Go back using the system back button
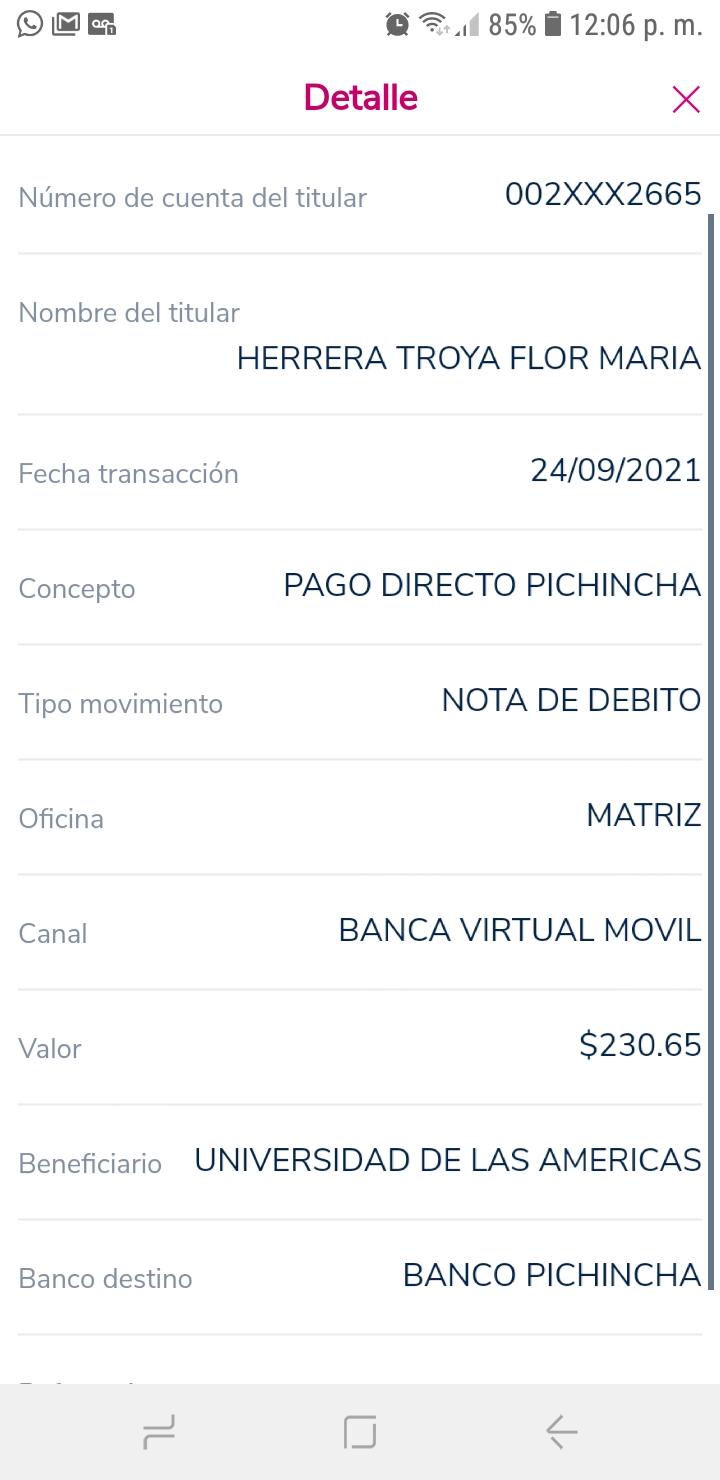Image resolution: width=720 pixels, height=1480 pixels. [x=562, y=1433]
